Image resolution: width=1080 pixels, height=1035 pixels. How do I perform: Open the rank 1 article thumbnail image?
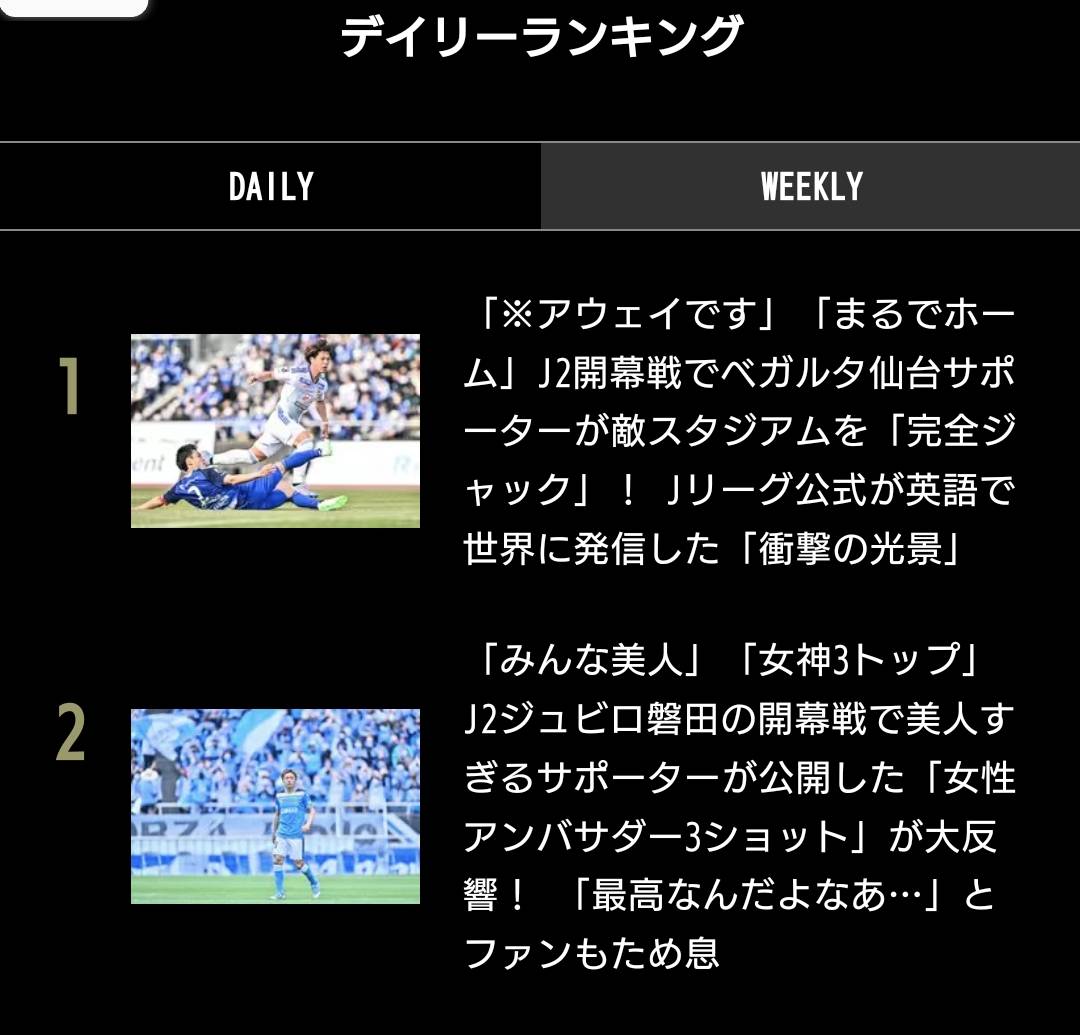[275, 430]
